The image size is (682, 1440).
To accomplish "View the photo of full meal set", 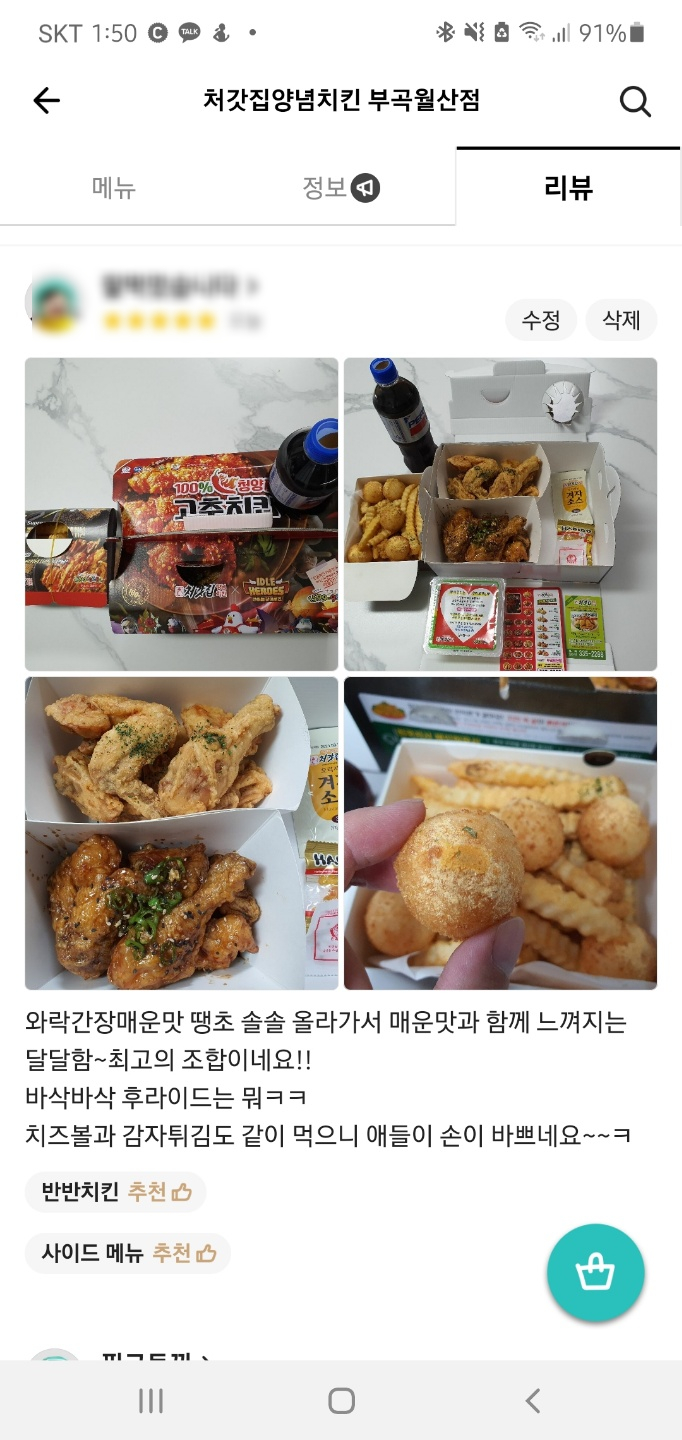I will pyautogui.click(x=500, y=514).
